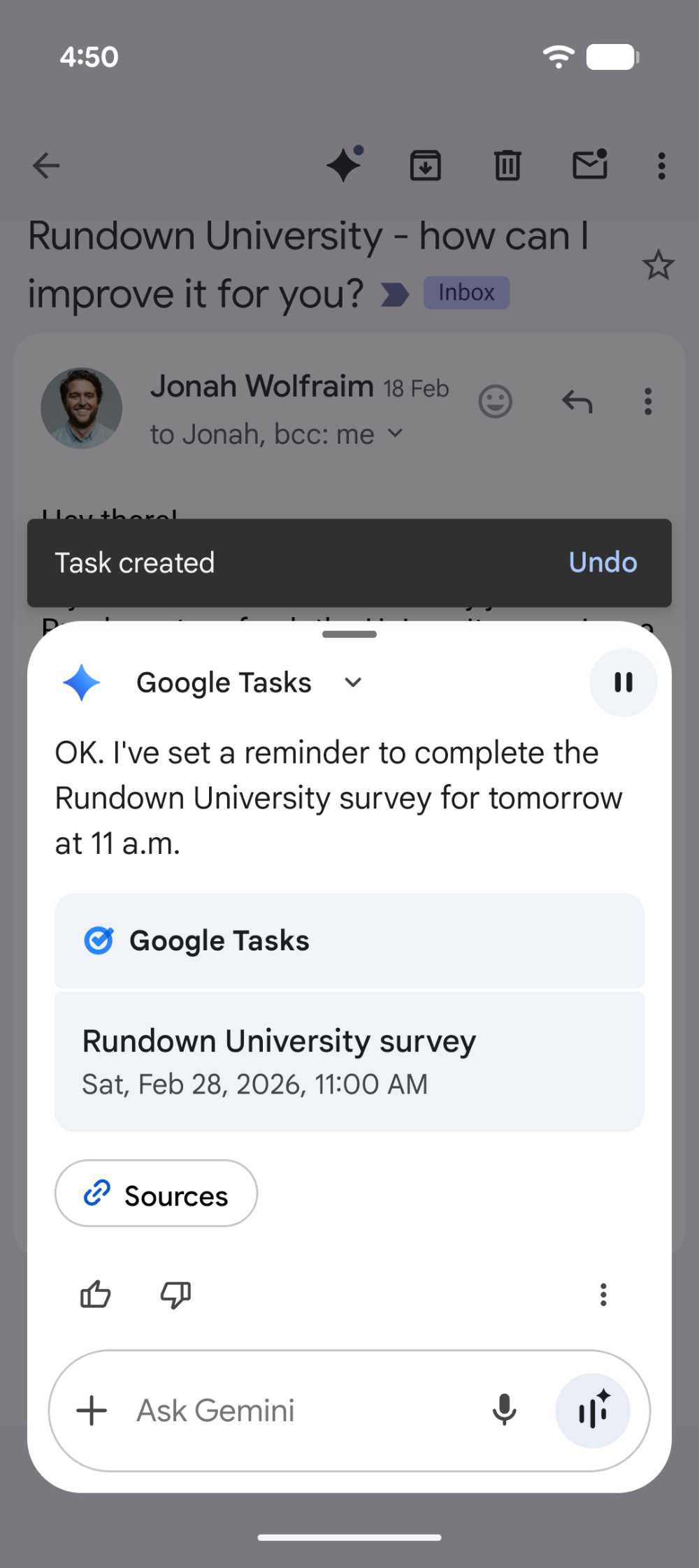699x1568 pixels.
Task: Select the Gemini sparkle icon in the toolbar
Action: pyautogui.click(x=343, y=166)
